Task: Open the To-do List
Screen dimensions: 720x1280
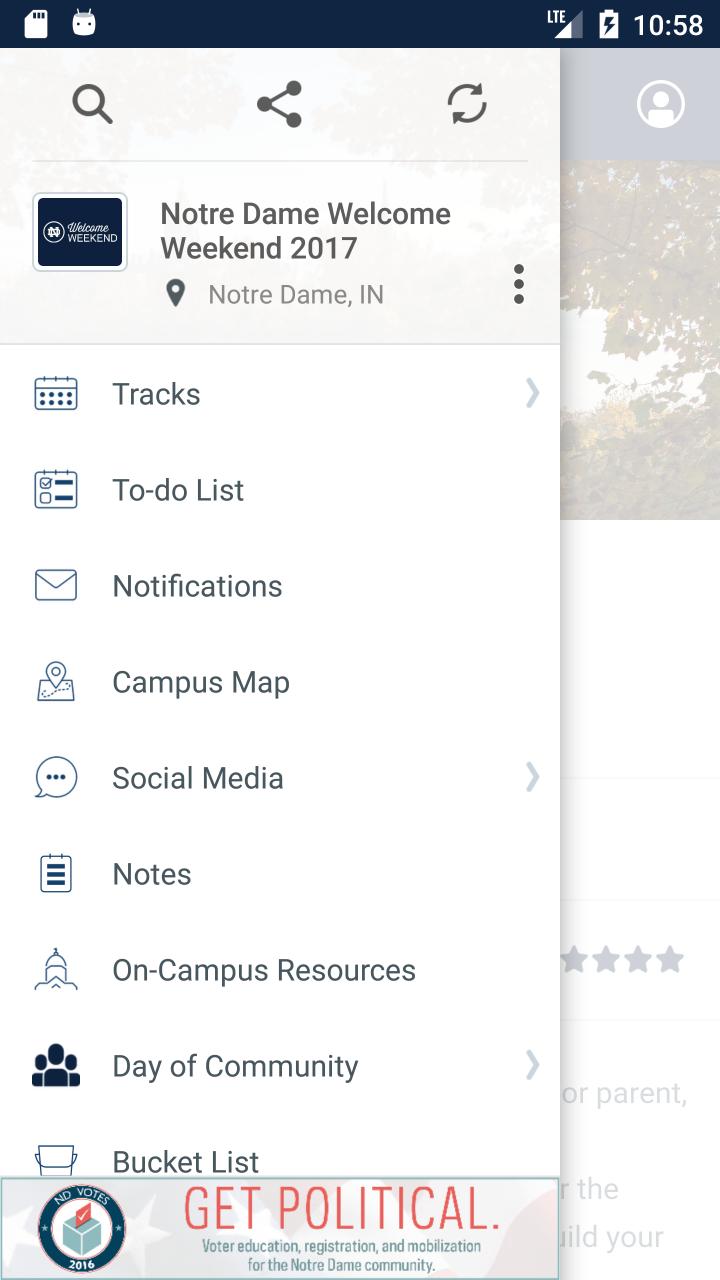Action: (x=280, y=490)
